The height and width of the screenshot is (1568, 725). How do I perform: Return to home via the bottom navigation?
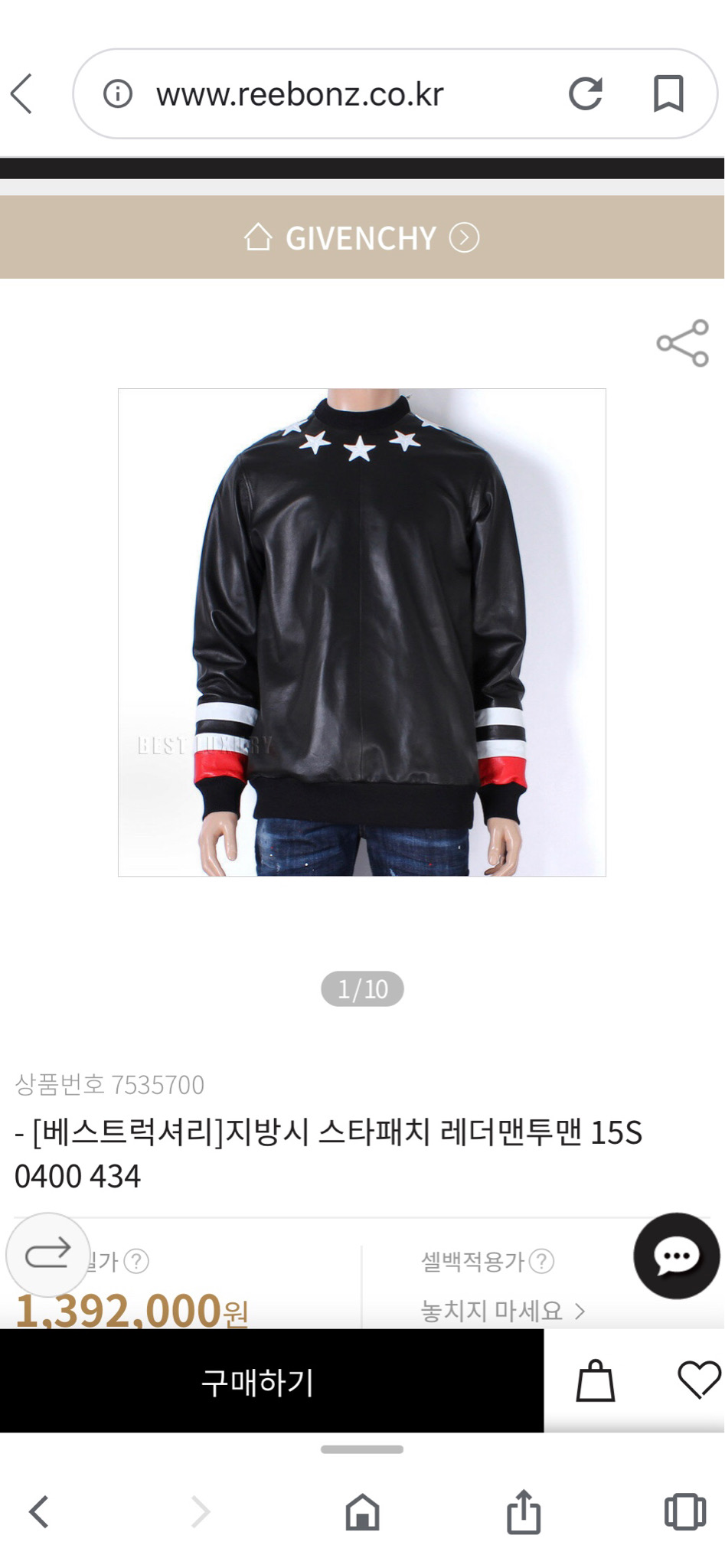[362, 1512]
